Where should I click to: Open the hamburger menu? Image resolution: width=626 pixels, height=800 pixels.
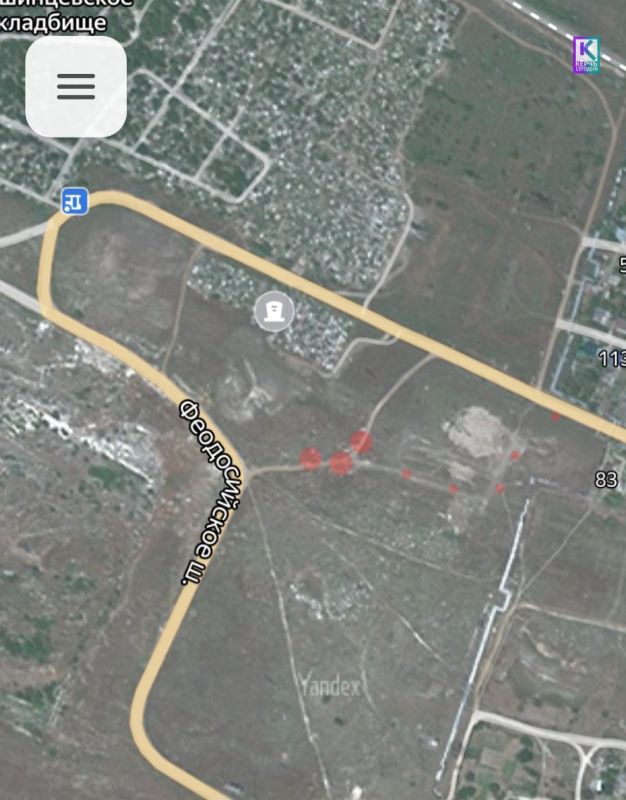76,87
